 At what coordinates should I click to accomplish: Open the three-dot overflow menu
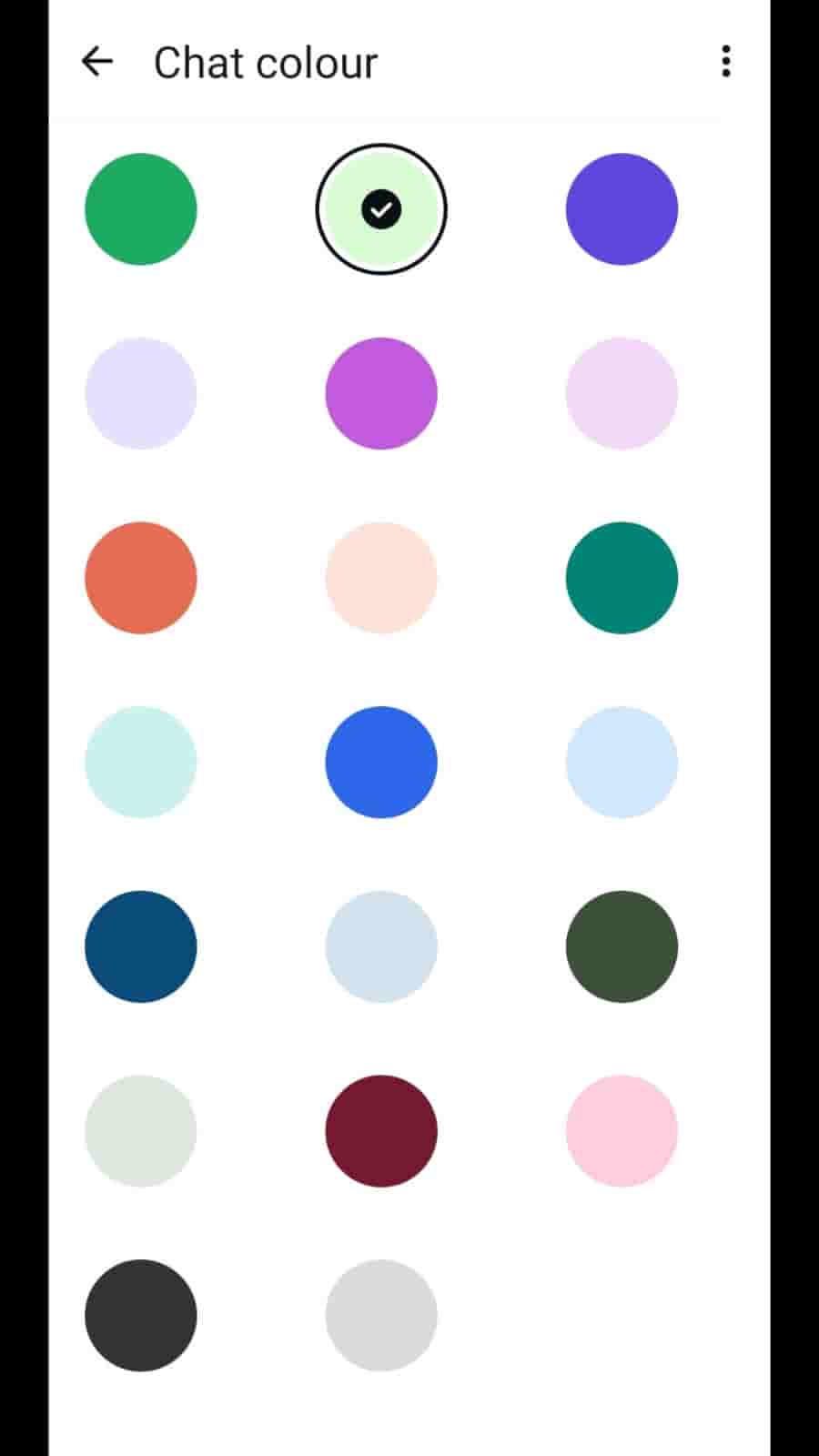(725, 62)
